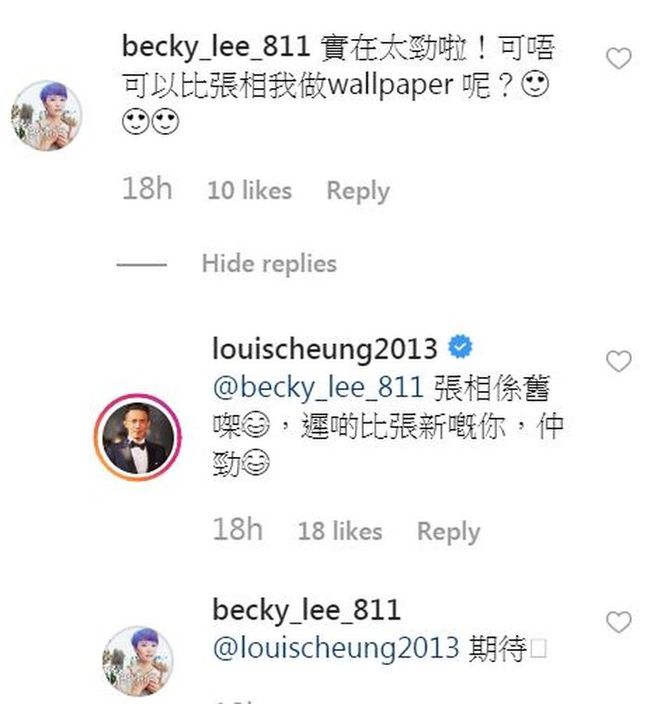Screen dimensions: 654x704
Task: Like becky_lee_811's wallpaper comment
Action: pos(619,59)
